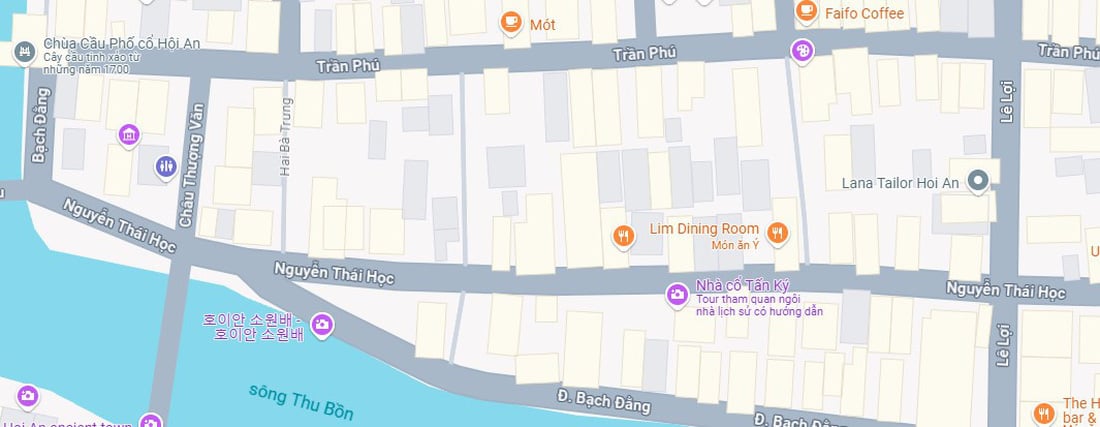Select the Faifo Coffee place marker

click(806, 11)
